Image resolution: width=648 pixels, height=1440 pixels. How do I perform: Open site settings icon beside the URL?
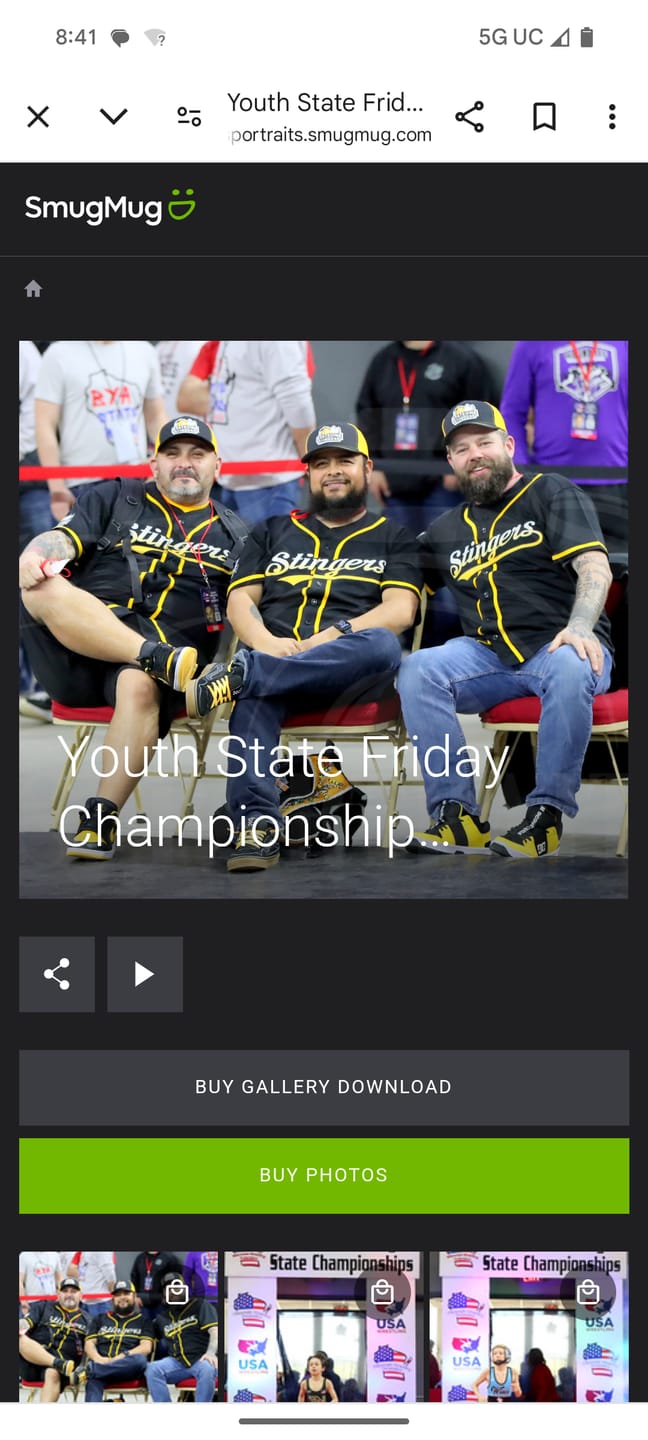coord(189,117)
